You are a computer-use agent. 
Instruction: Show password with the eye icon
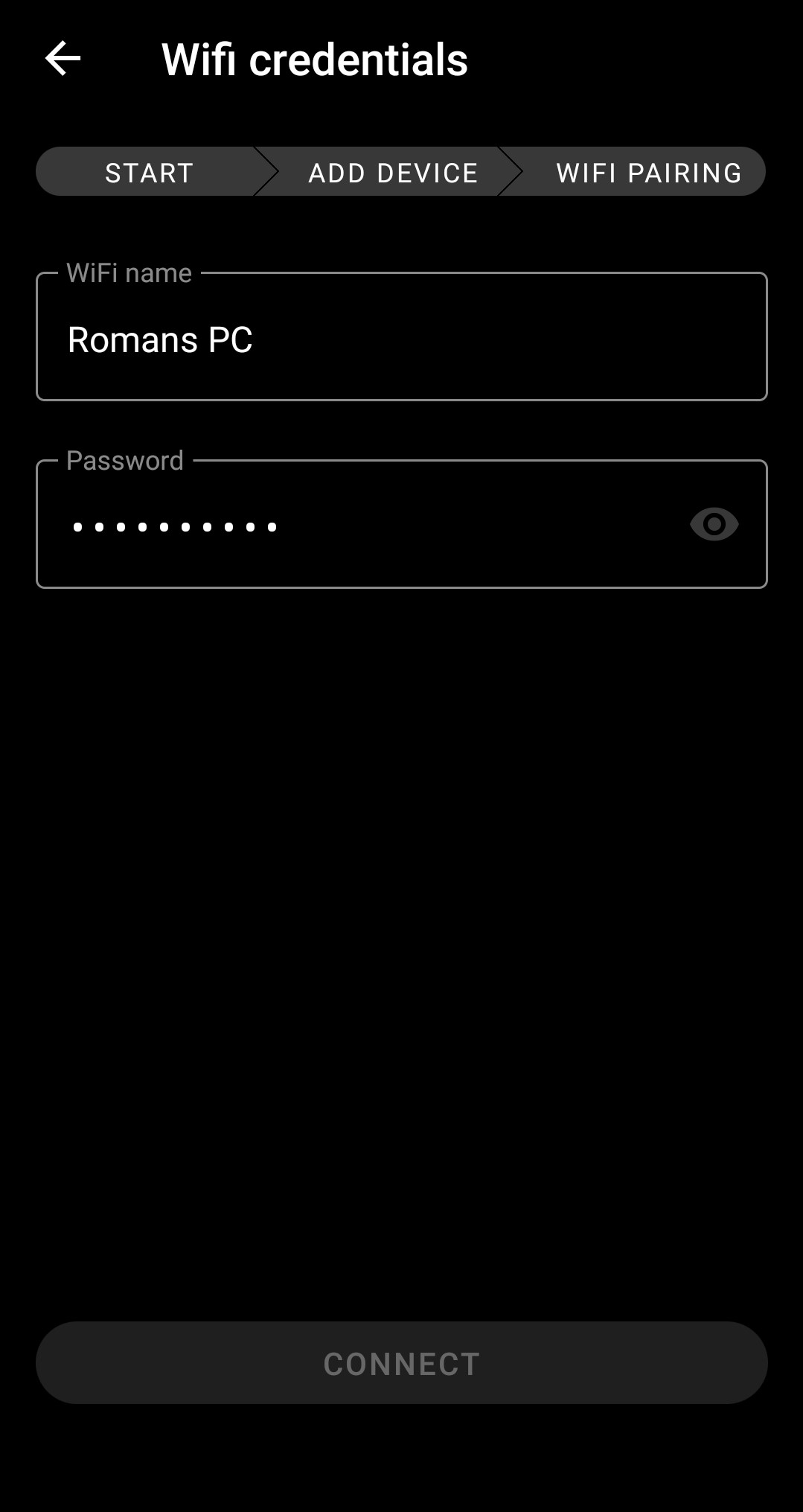tap(714, 524)
